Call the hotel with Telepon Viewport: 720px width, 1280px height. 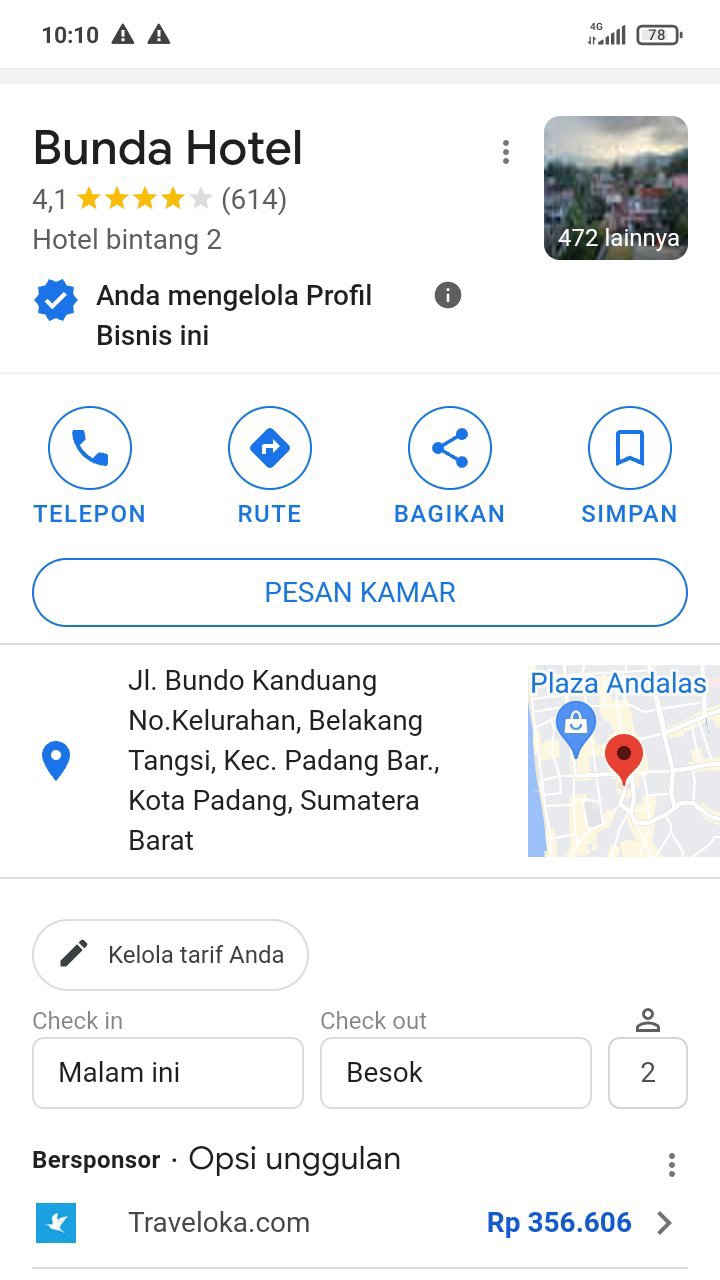click(x=90, y=449)
